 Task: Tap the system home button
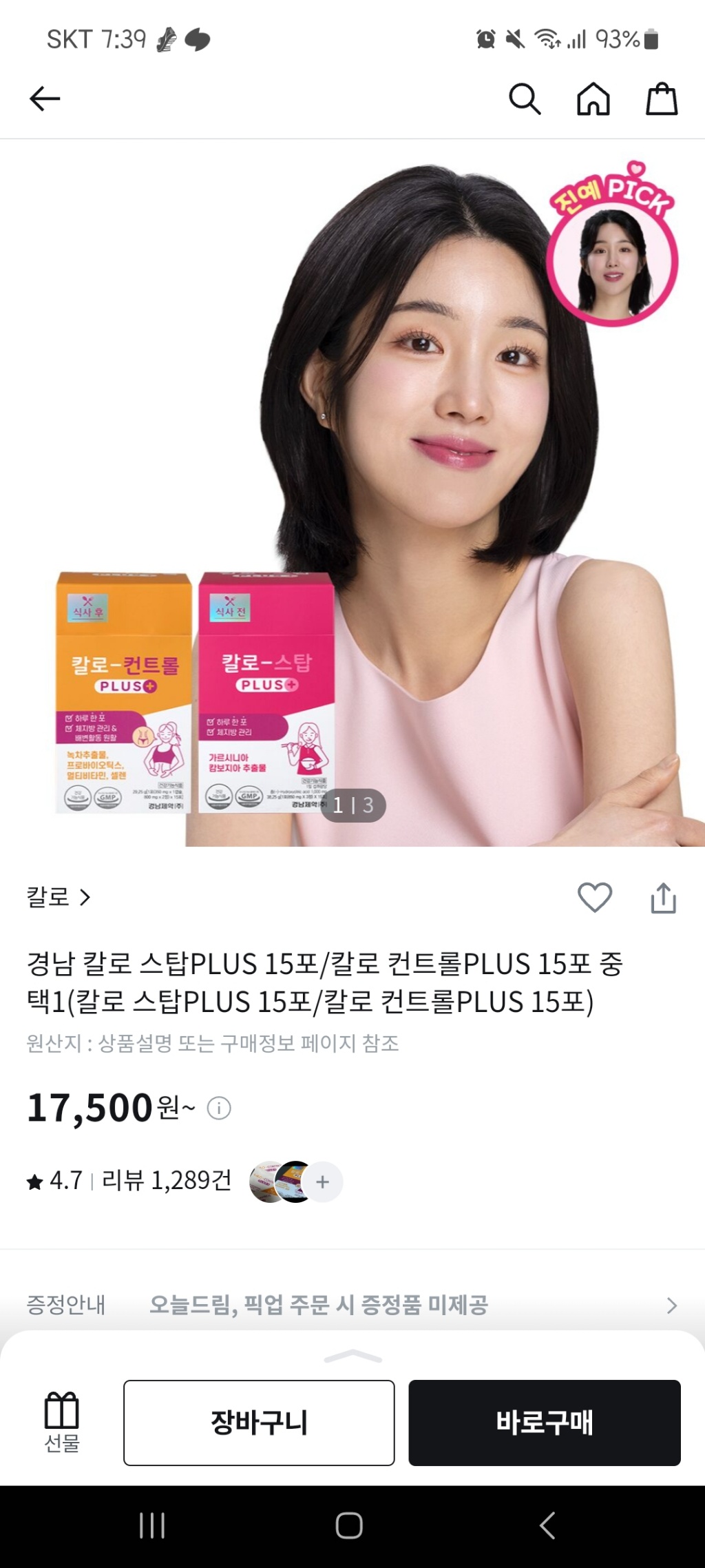(x=349, y=1525)
